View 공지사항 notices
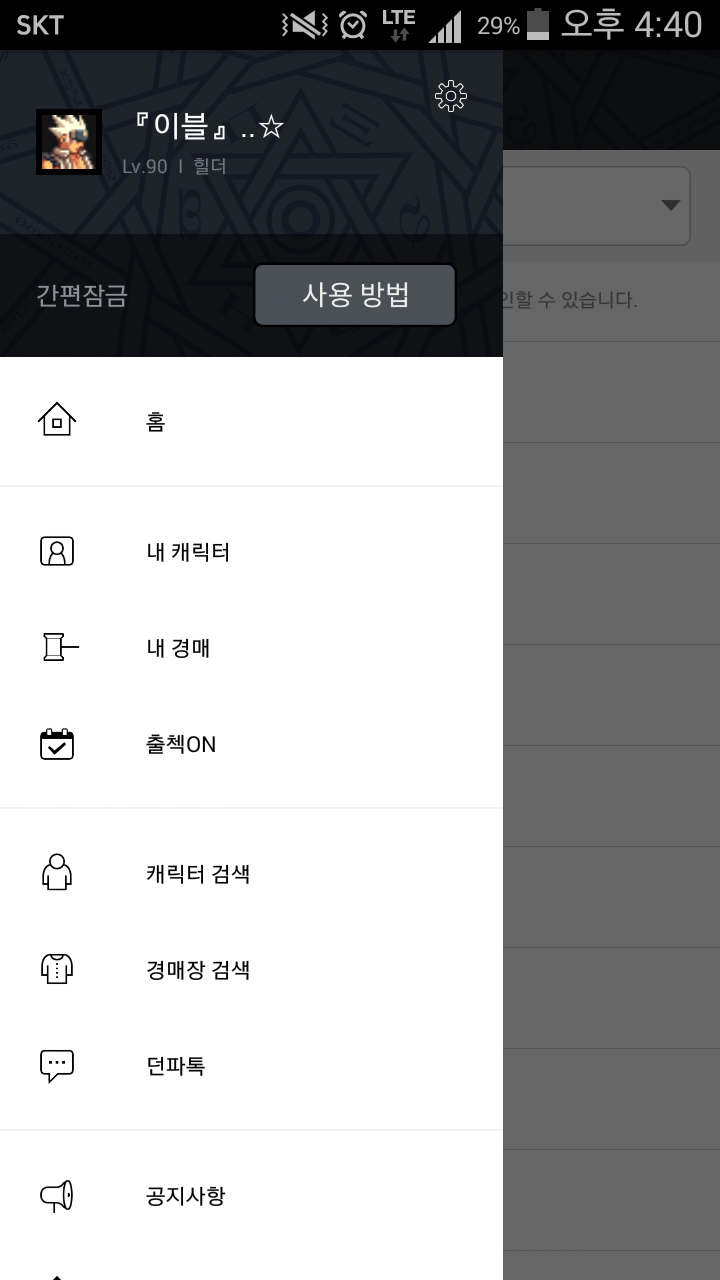Image resolution: width=720 pixels, height=1280 pixels. pos(251,1196)
